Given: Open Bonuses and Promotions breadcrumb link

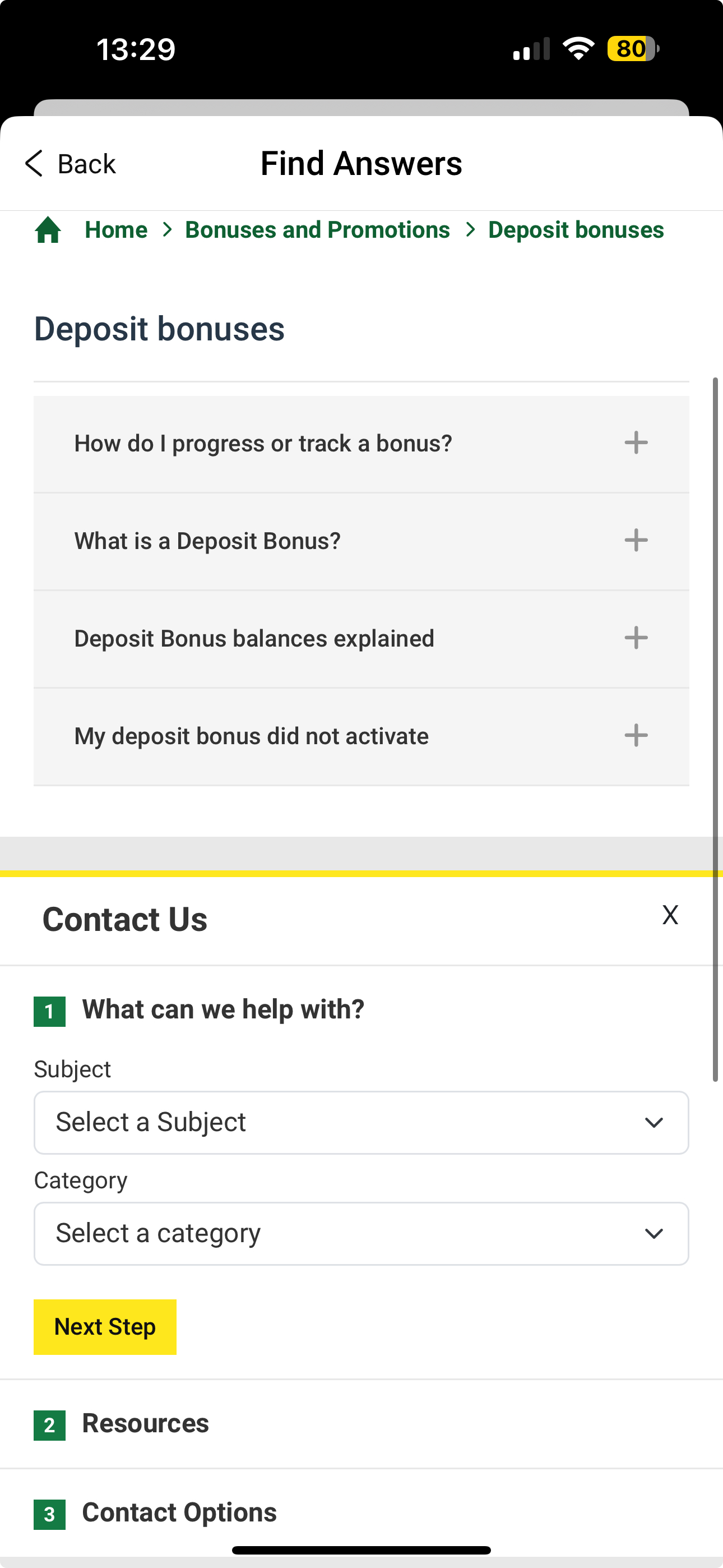Looking at the screenshot, I should 317,230.
